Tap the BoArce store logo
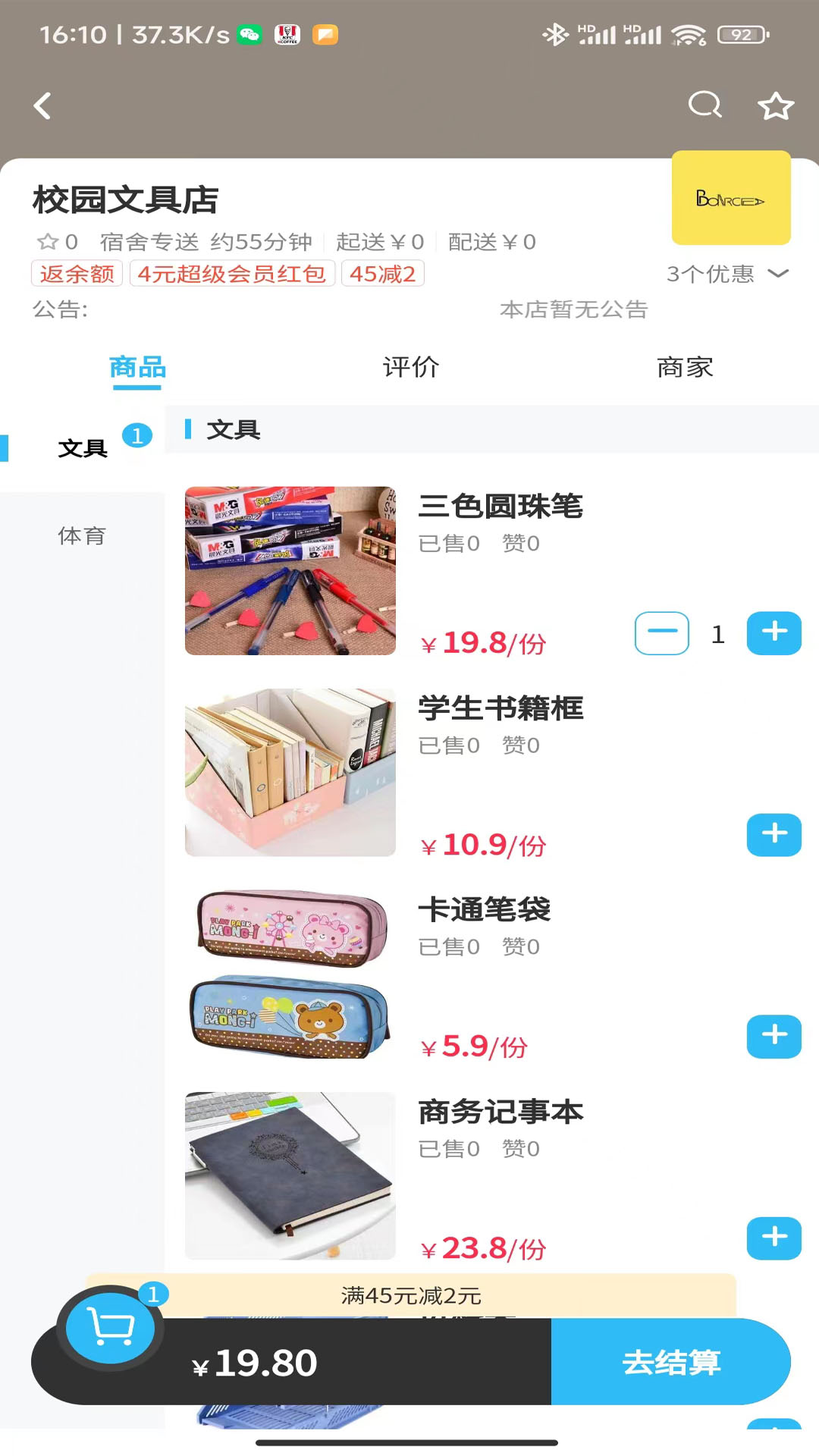 coord(730,199)
